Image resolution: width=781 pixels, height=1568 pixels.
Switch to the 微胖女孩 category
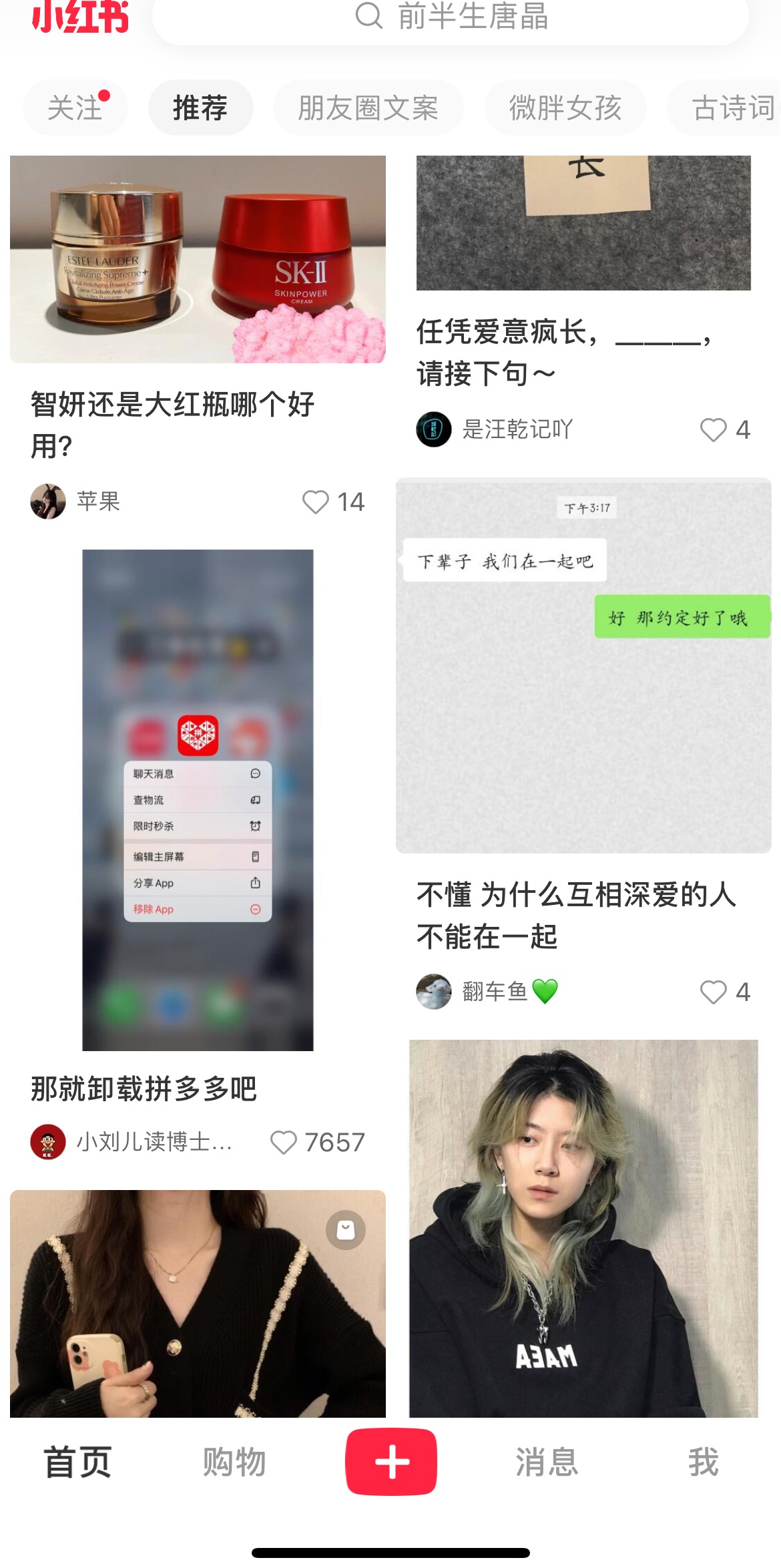tap(565, 108)
